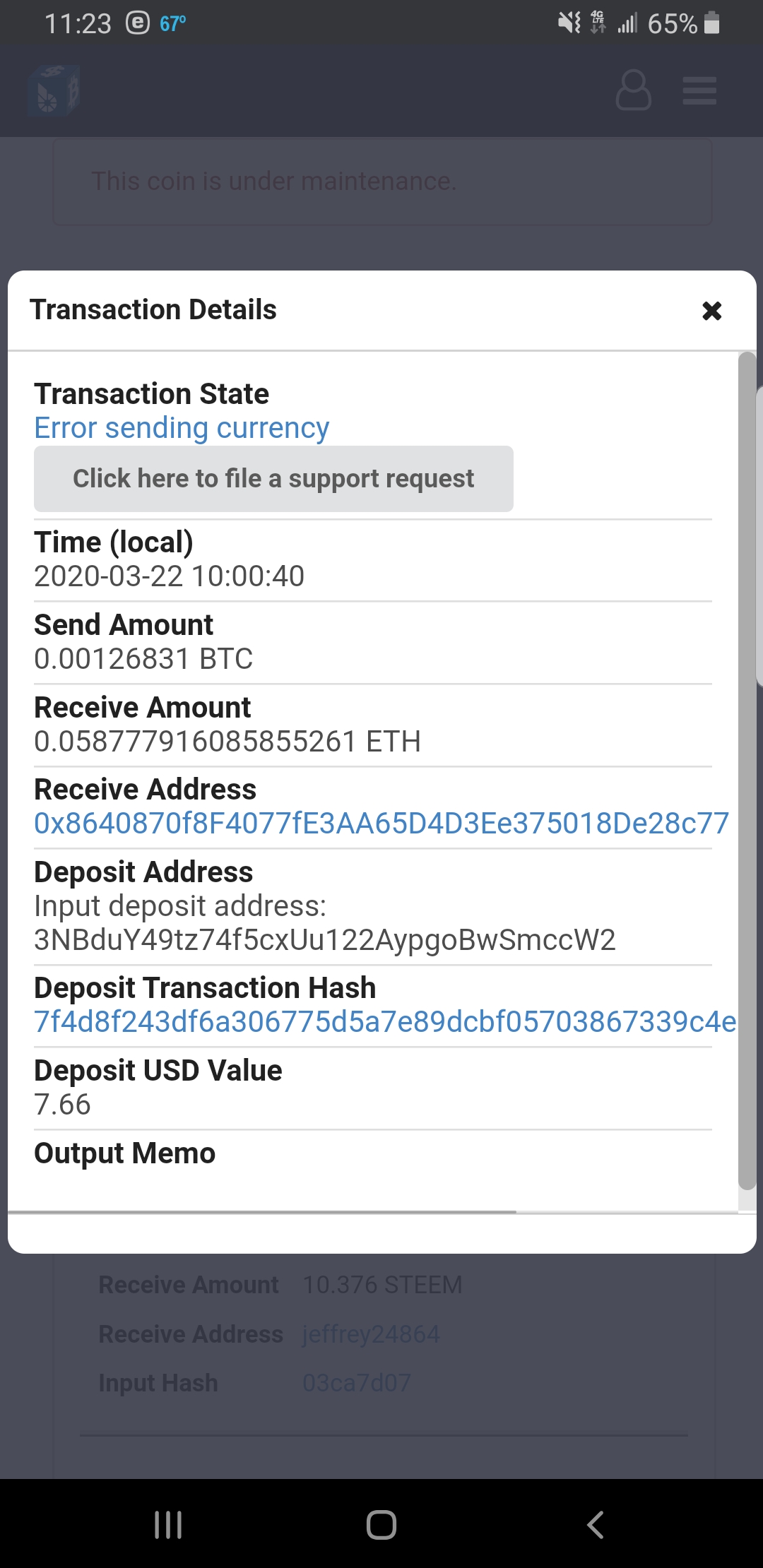763x1568 pixels.
Task: Click here to file a support request
Action: pos(273,479)
